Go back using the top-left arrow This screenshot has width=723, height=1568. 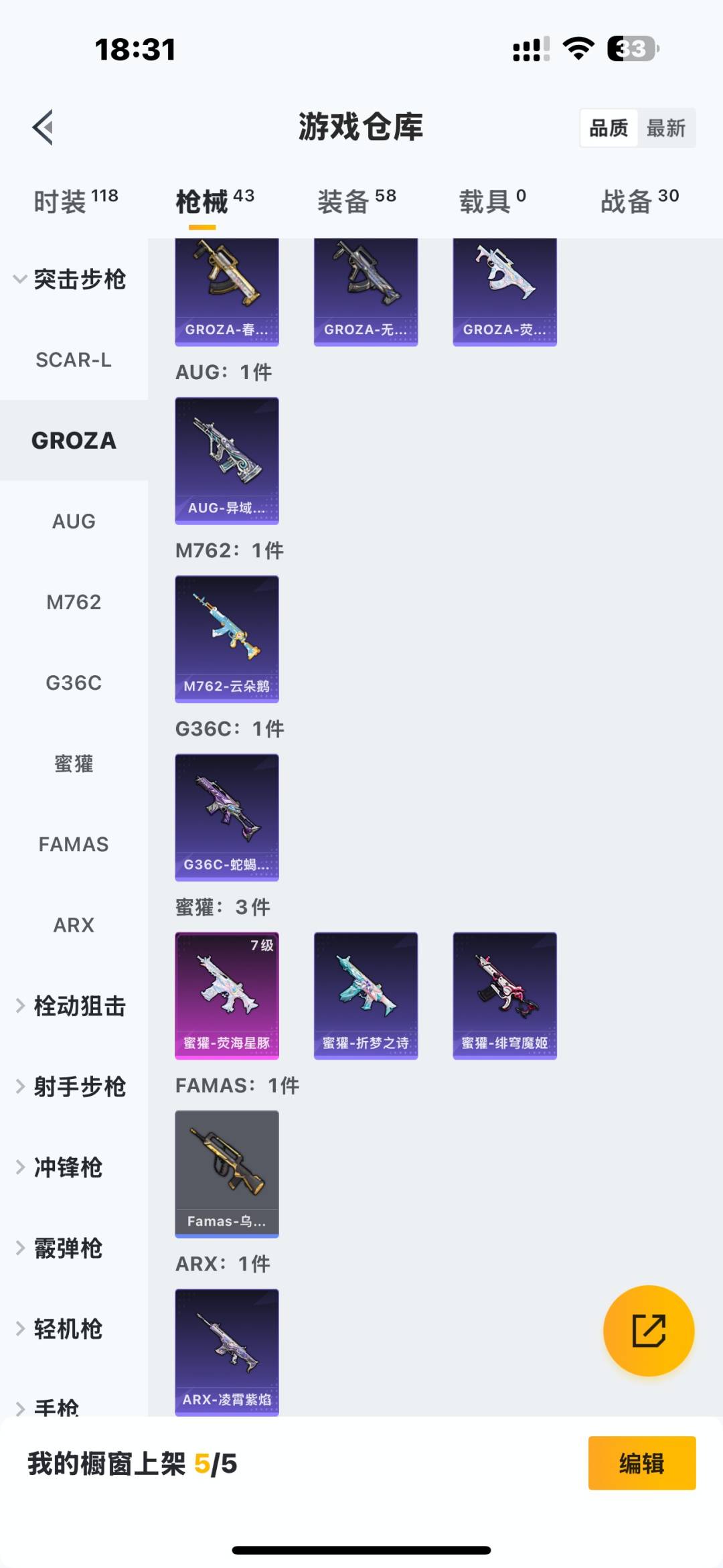44,127
